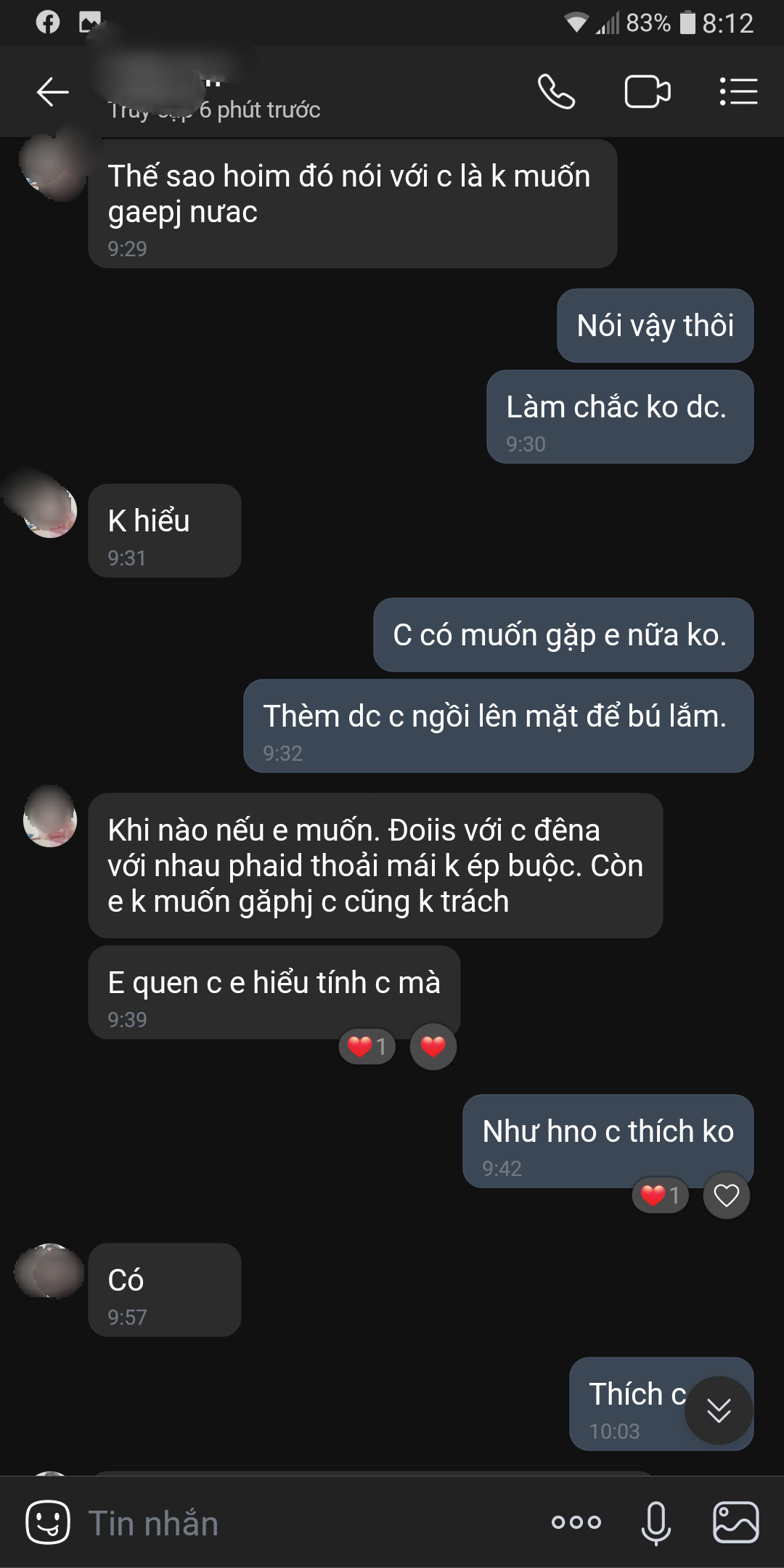The height and width of the screenshot is (1568, 784).
Task: Start a video call
Action: (647, 92)
